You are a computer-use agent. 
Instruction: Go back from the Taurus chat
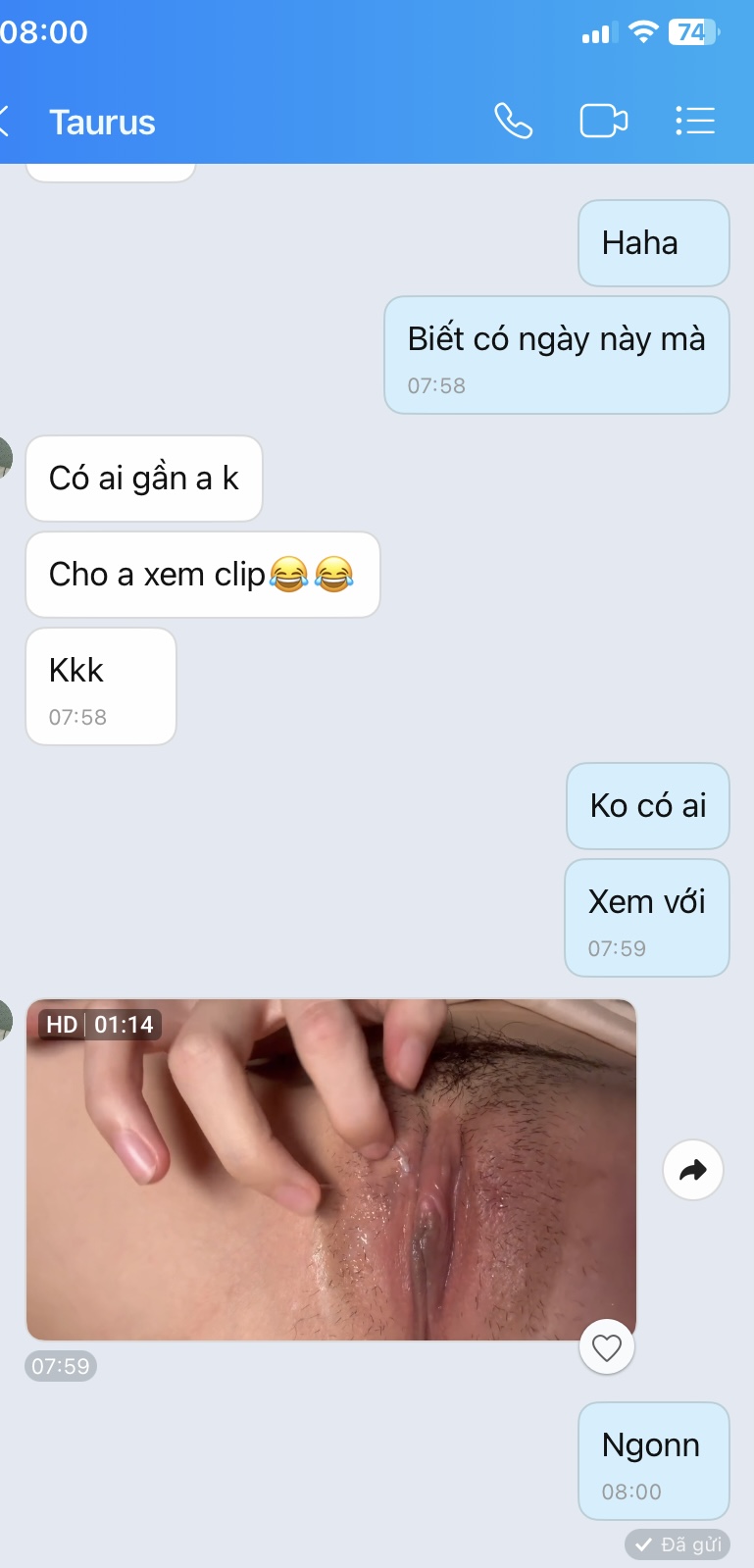[x=6, y=122]
